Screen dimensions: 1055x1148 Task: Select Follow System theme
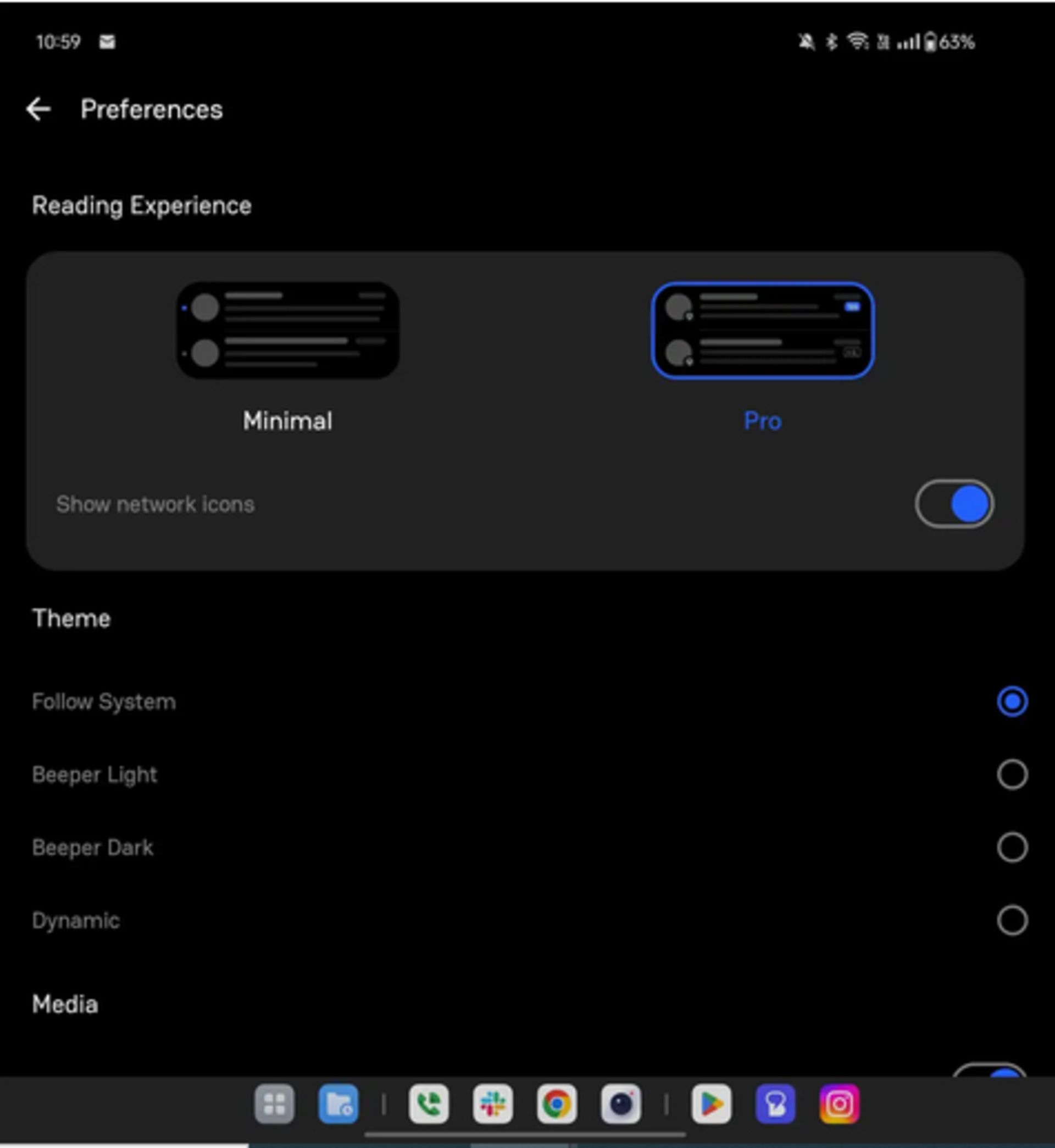coord(1012,701)
